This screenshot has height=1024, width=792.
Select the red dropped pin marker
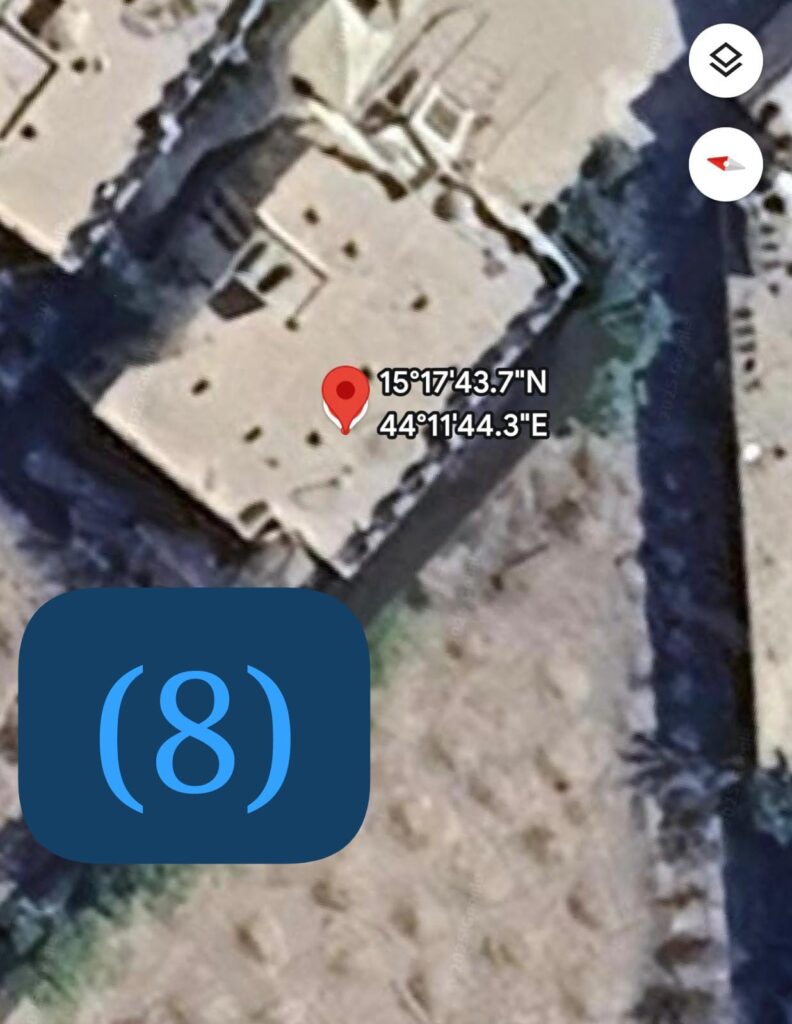click(x=345, y=395)
